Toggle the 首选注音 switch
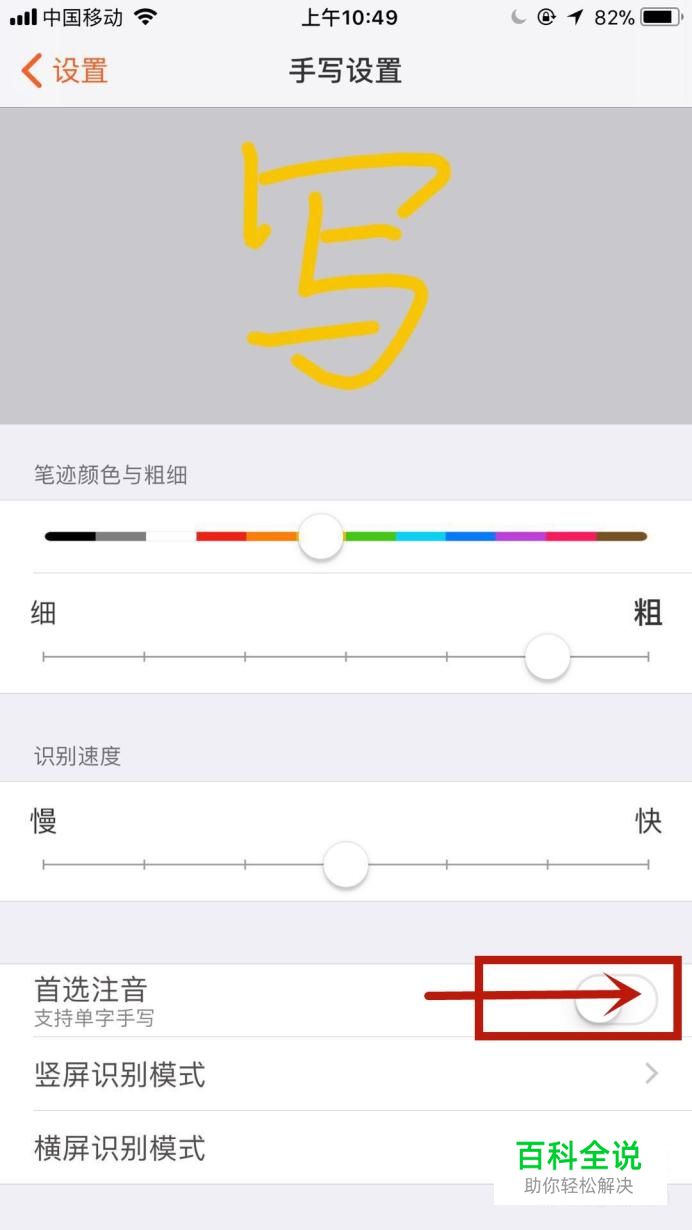 pyautogui.click(x=616, y=1000)
